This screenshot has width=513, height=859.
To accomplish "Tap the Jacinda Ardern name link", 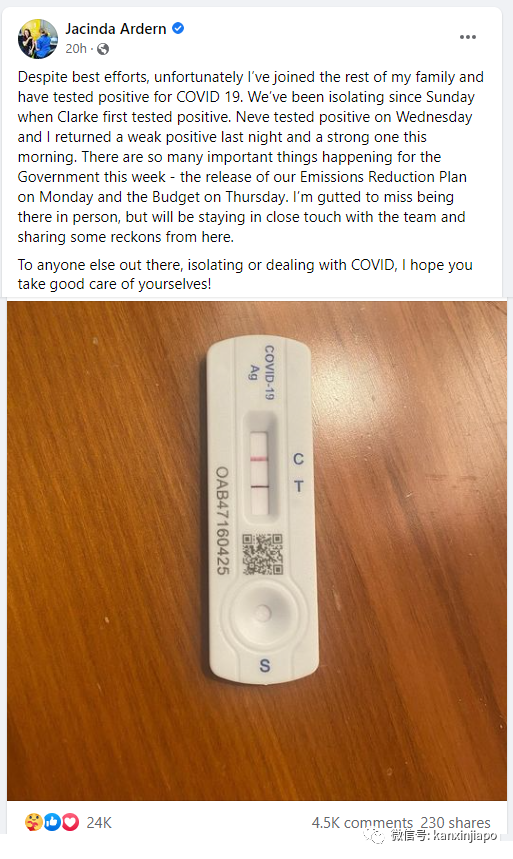I will [116, 29].
